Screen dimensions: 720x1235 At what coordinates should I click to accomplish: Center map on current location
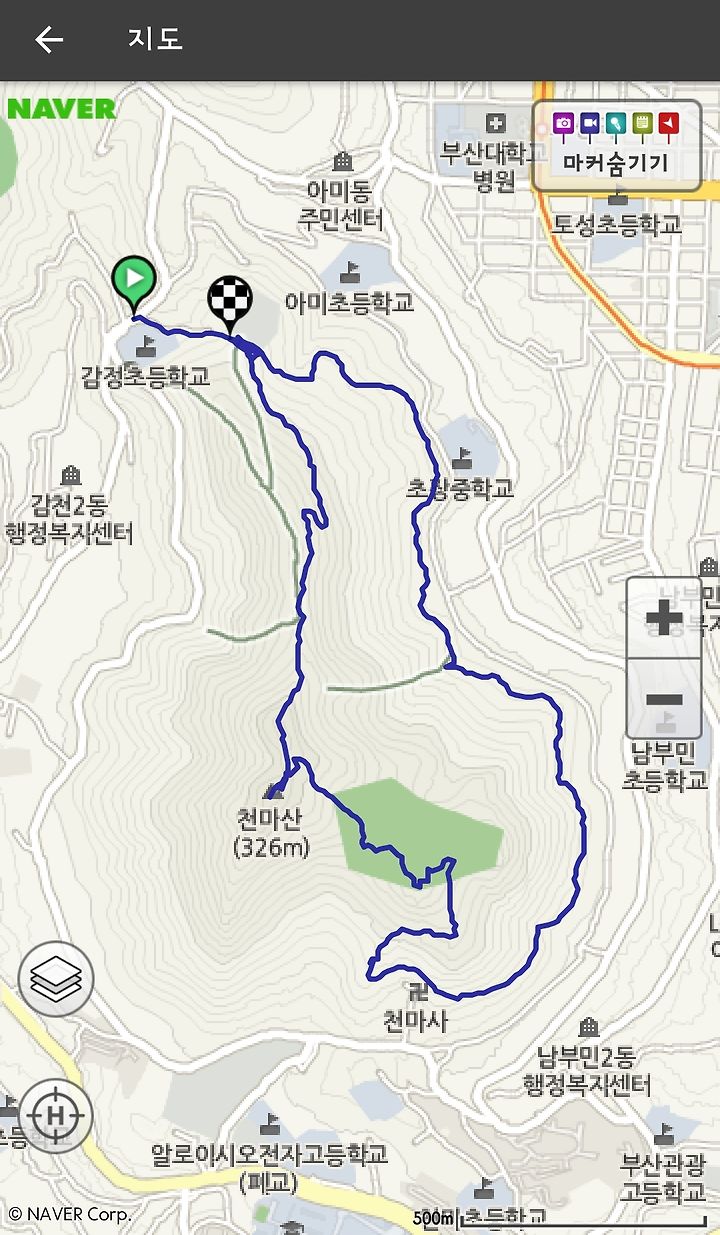(x=56, y=1115)
